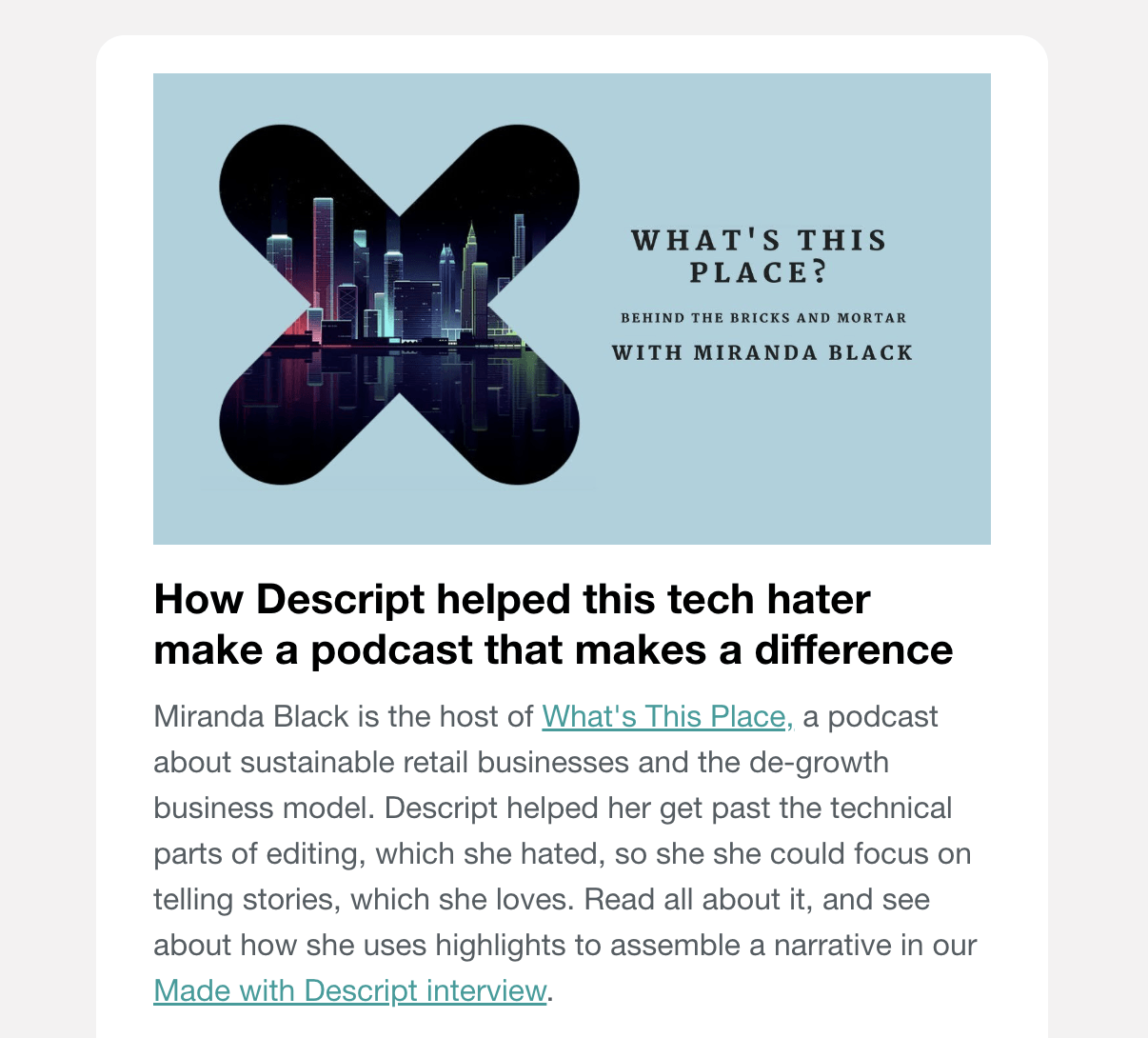Open the What's This Place podcast banner
This screenshot has height=1038, width=1148.
pos(571,309)
